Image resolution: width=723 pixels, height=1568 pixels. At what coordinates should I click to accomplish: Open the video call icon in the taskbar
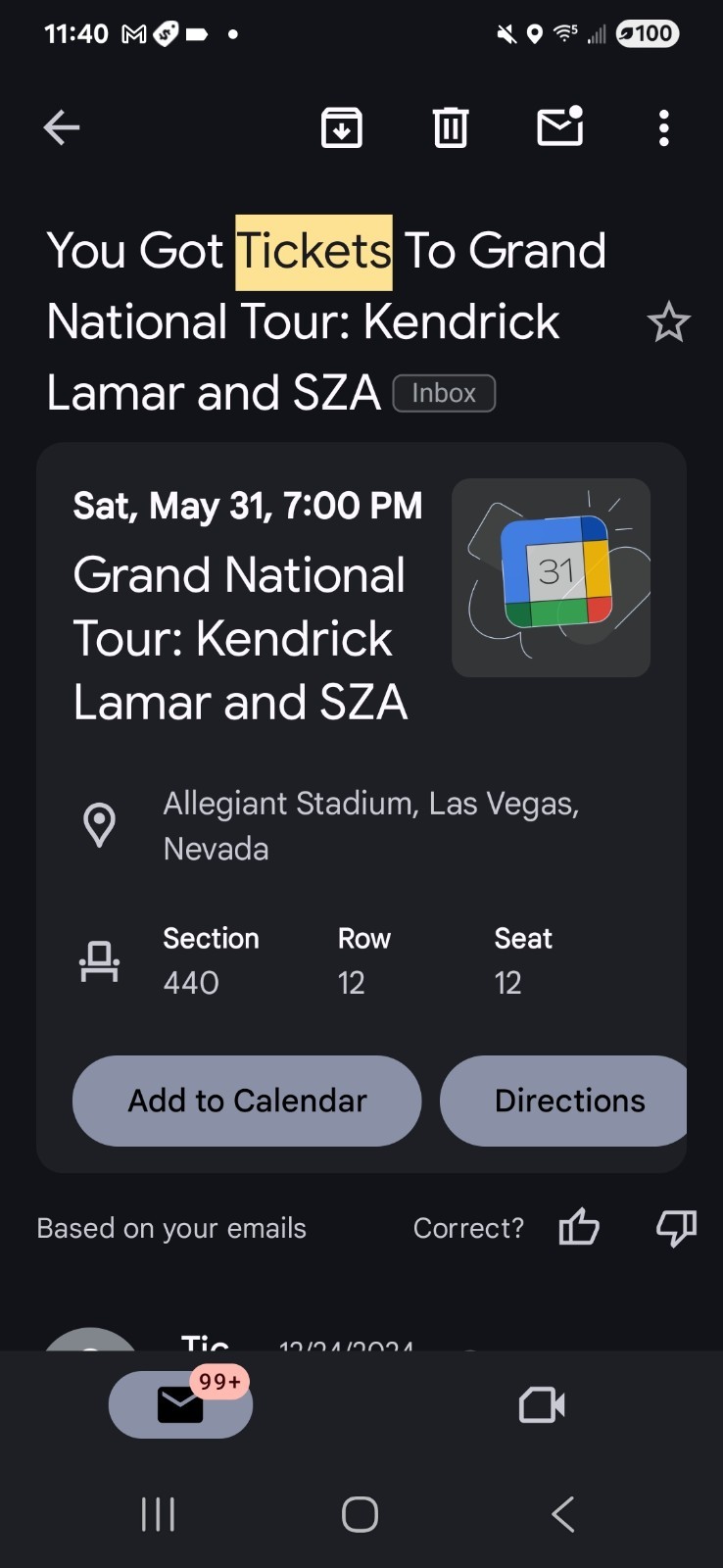[541, 1404]
